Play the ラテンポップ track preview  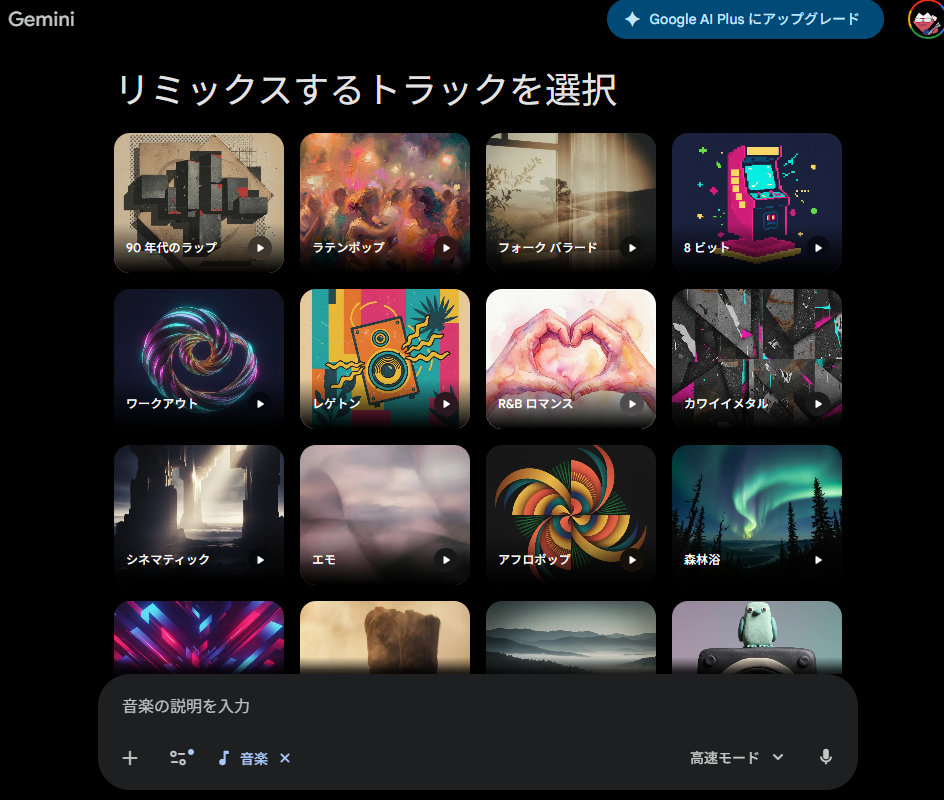click(446, 248)
